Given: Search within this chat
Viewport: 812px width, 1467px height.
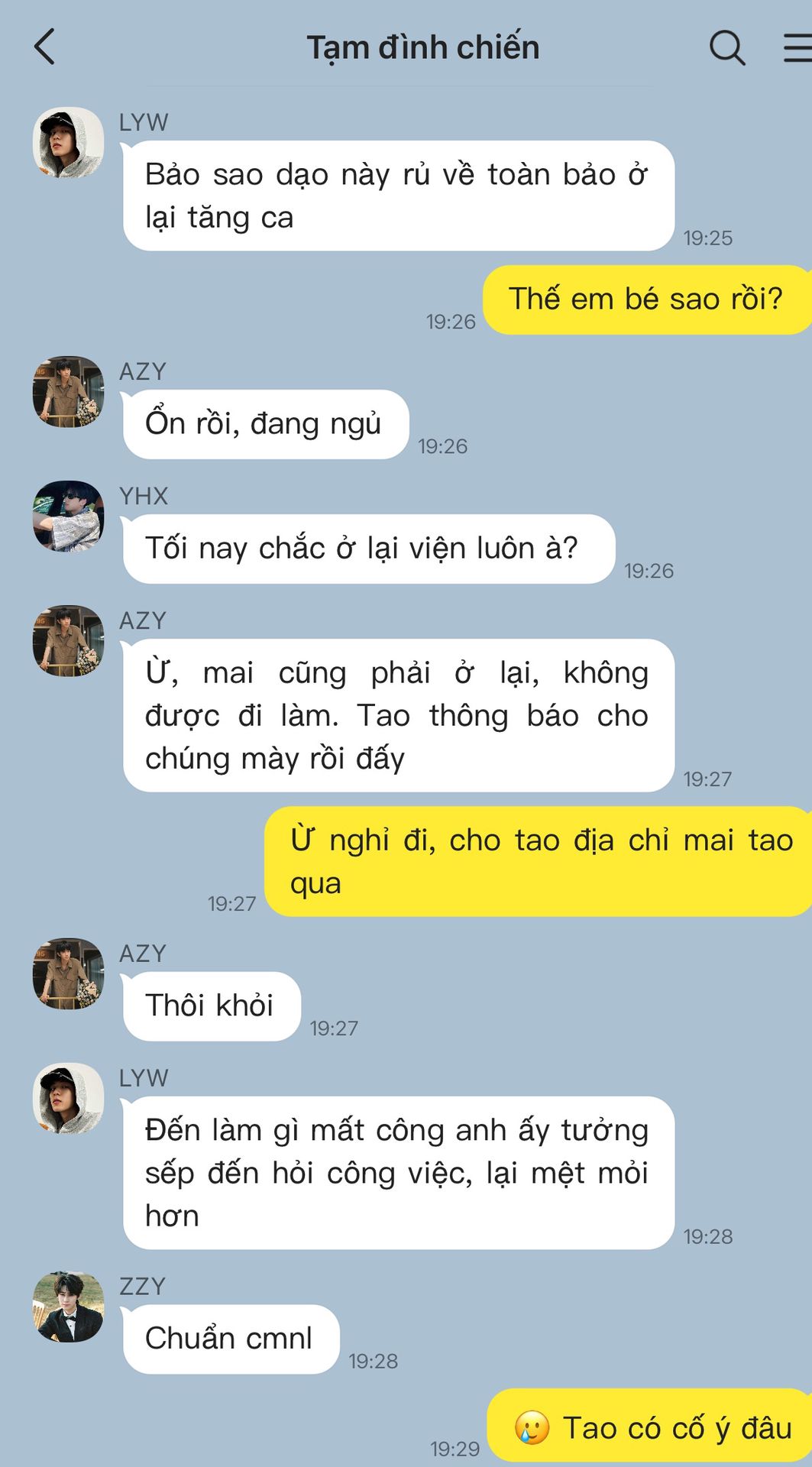Looking at the screenshot, I should pyautogui.click(x=726, y=47).
